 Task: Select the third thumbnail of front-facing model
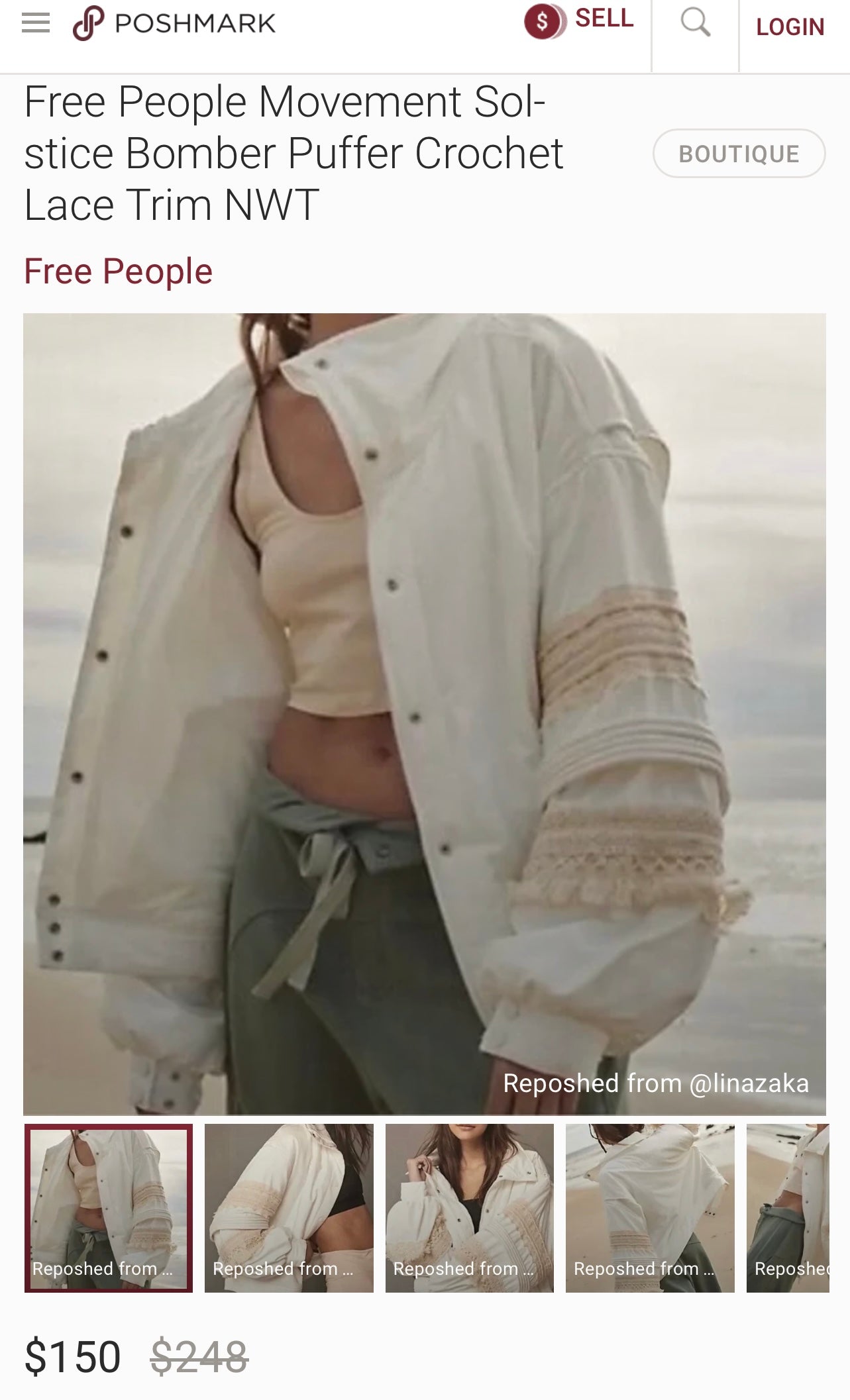(469, 1208)
